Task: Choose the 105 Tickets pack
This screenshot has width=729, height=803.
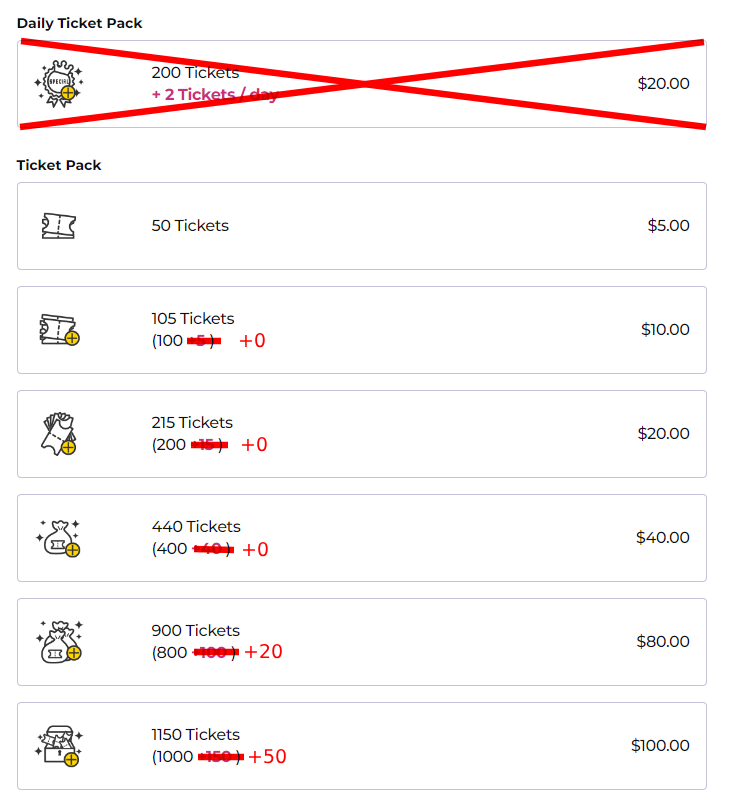Action: click(x=361, y=330)
